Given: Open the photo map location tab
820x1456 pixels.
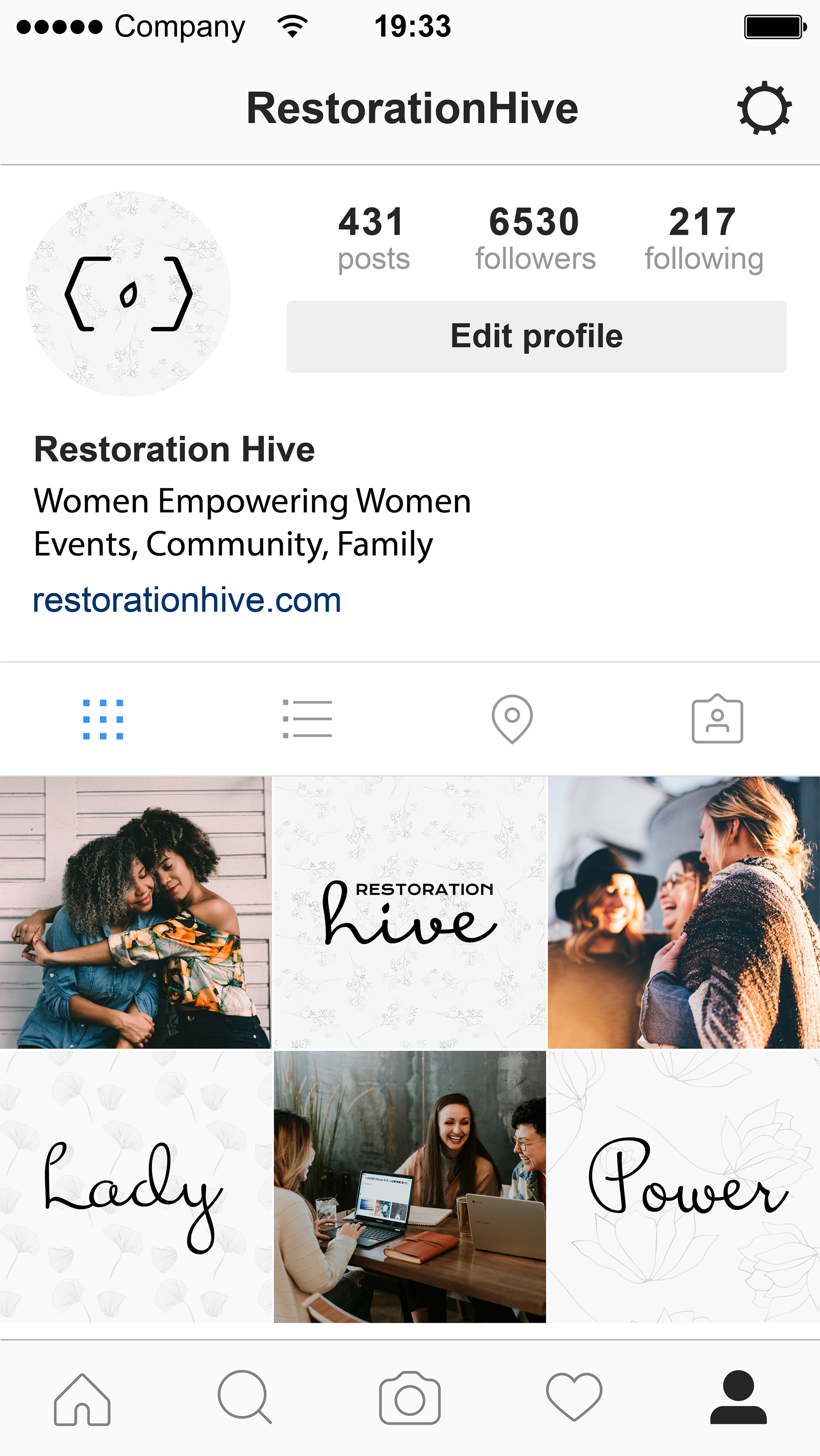Looking at the screenshot, I should pos(512,719).
